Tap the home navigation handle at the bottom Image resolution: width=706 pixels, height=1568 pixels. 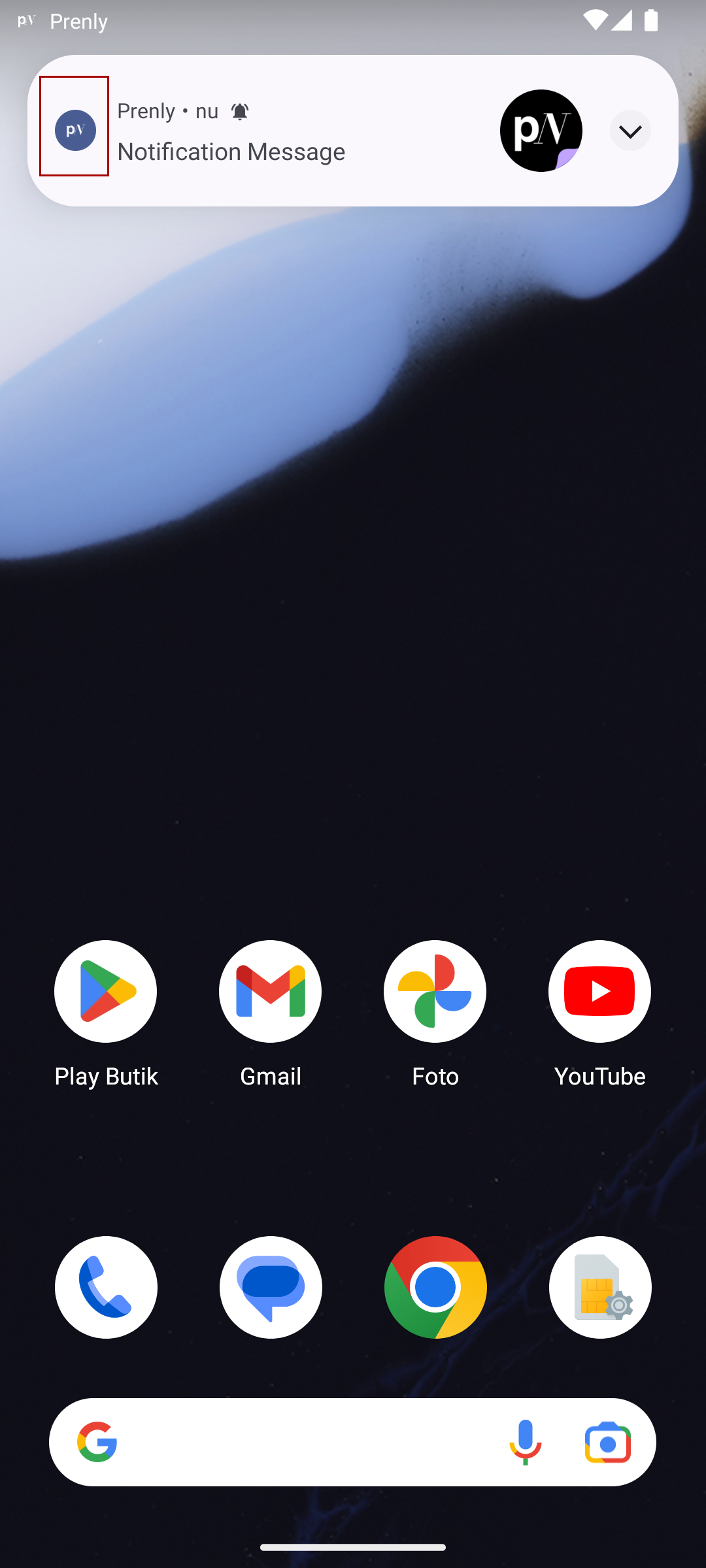tap(353, 1546)
